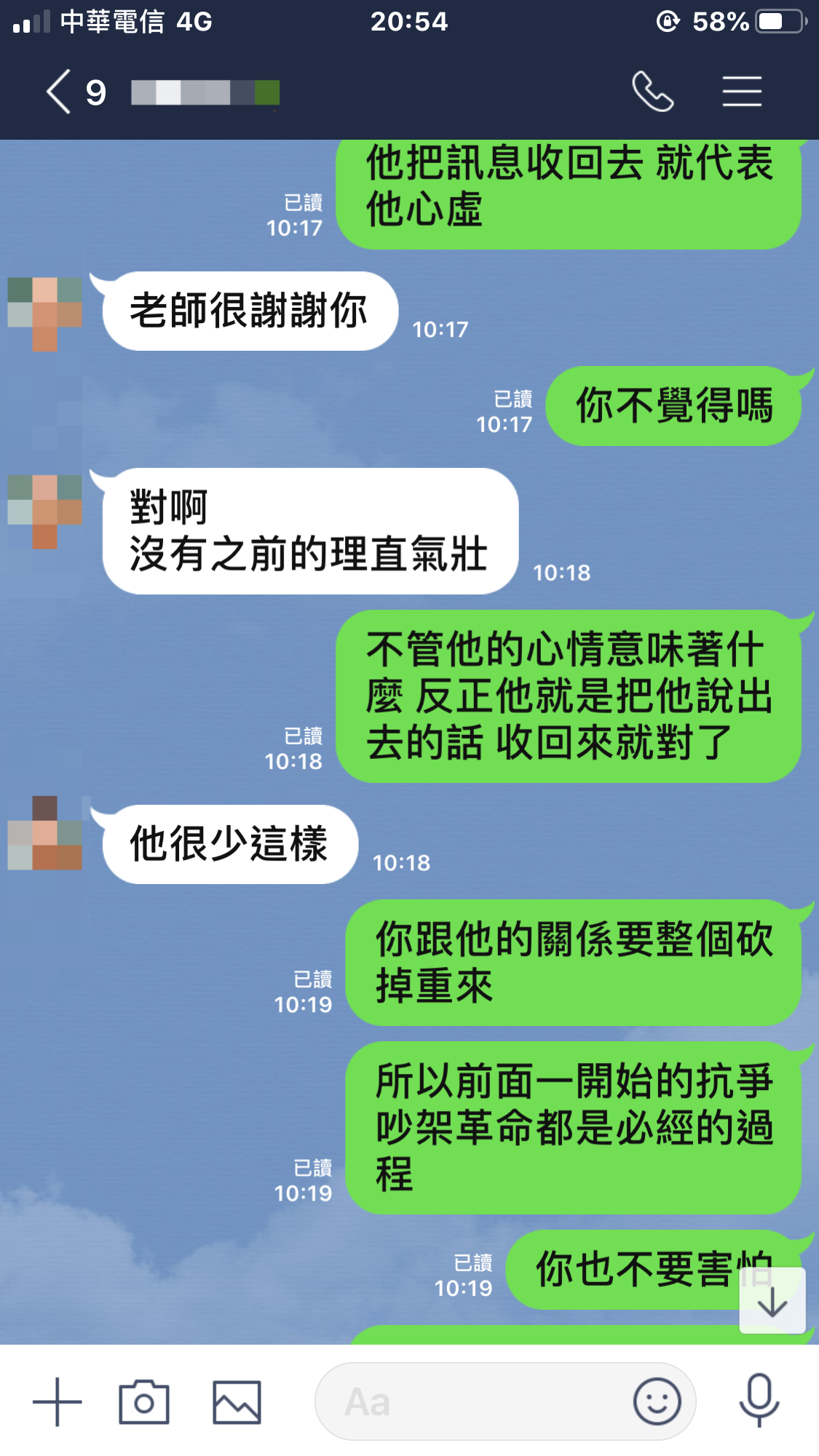Image resolution: width=819 pixels, height=1456 pixels.
Task: Record a voice message with the microphone
Action: tap(759, 1400)
